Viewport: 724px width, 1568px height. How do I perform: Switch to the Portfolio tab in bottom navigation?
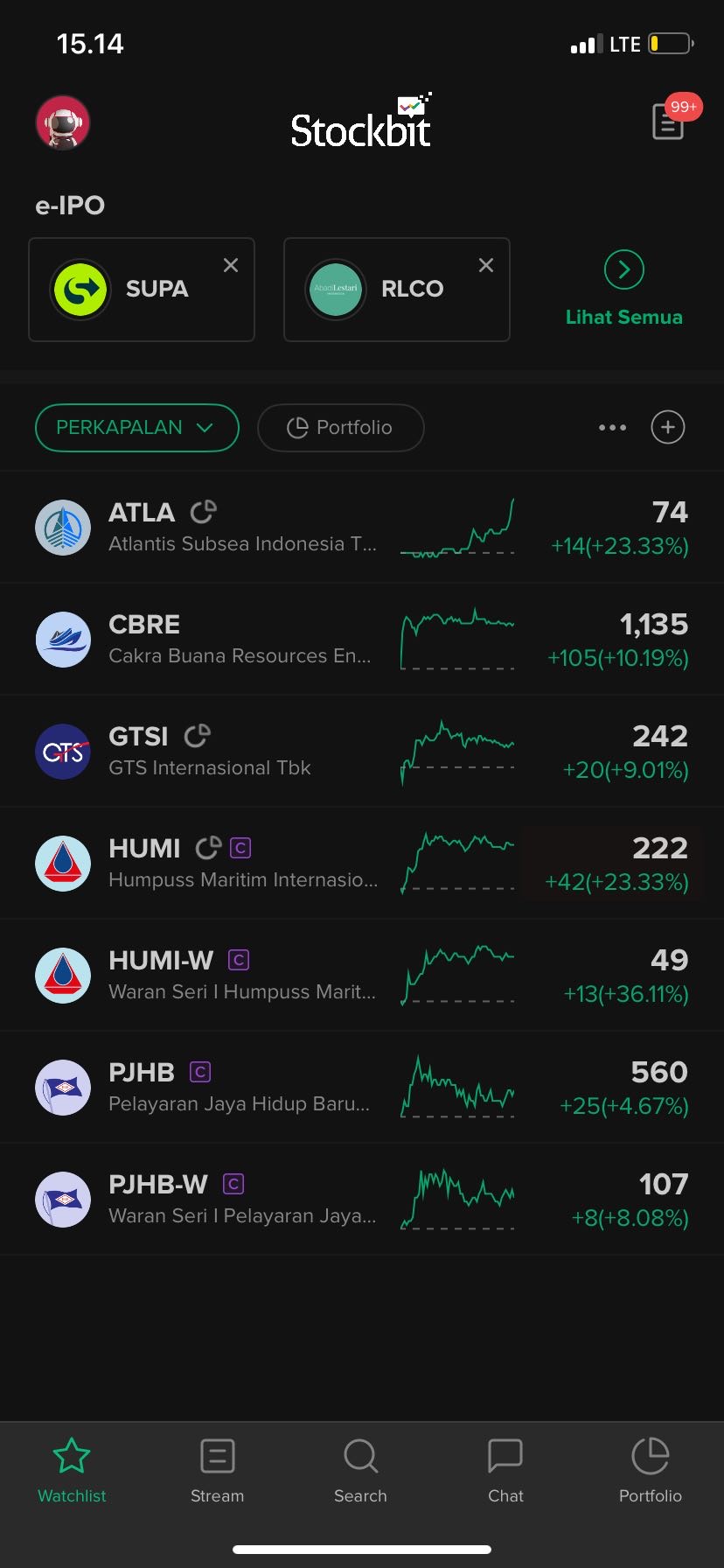pos(650,1471)
